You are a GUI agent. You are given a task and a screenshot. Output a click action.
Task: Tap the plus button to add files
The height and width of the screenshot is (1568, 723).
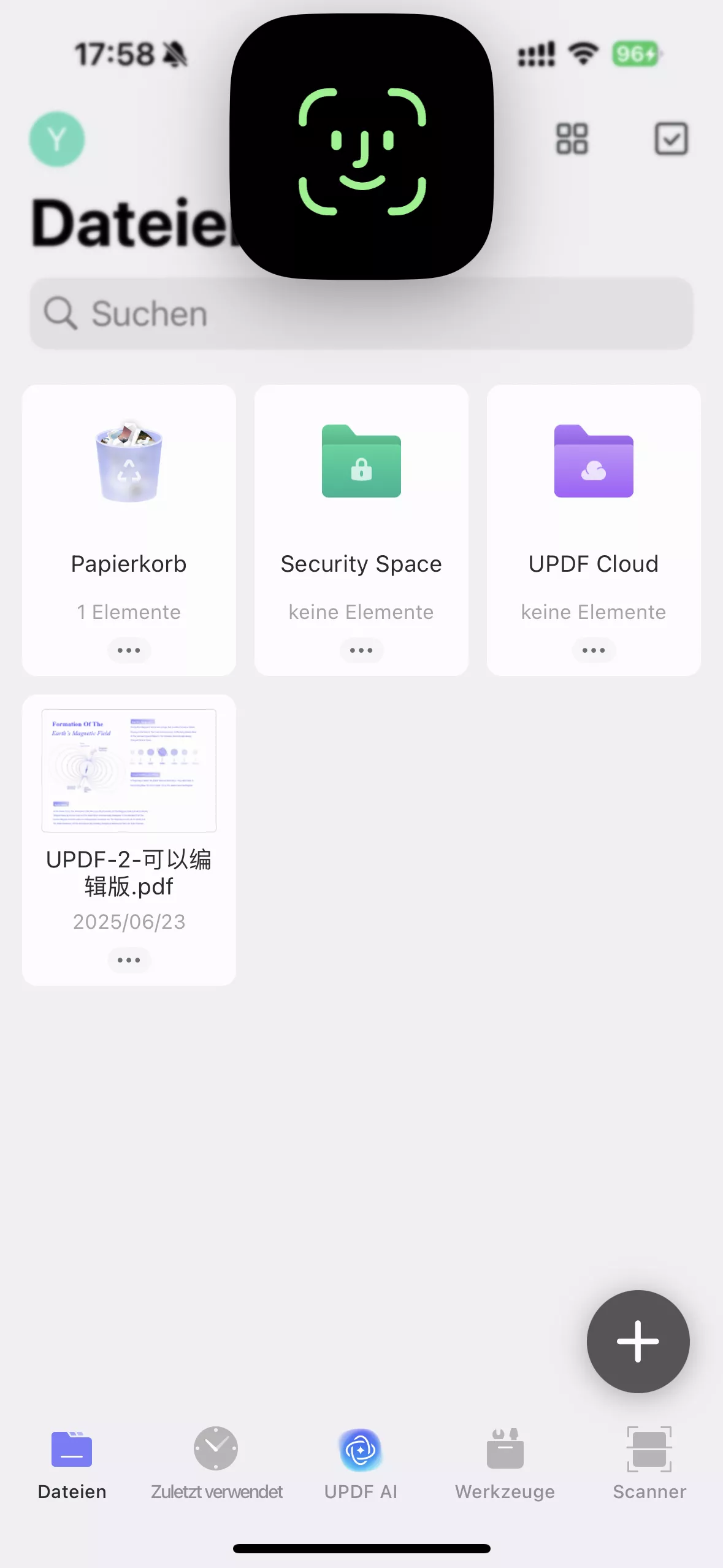(638, 1342)
